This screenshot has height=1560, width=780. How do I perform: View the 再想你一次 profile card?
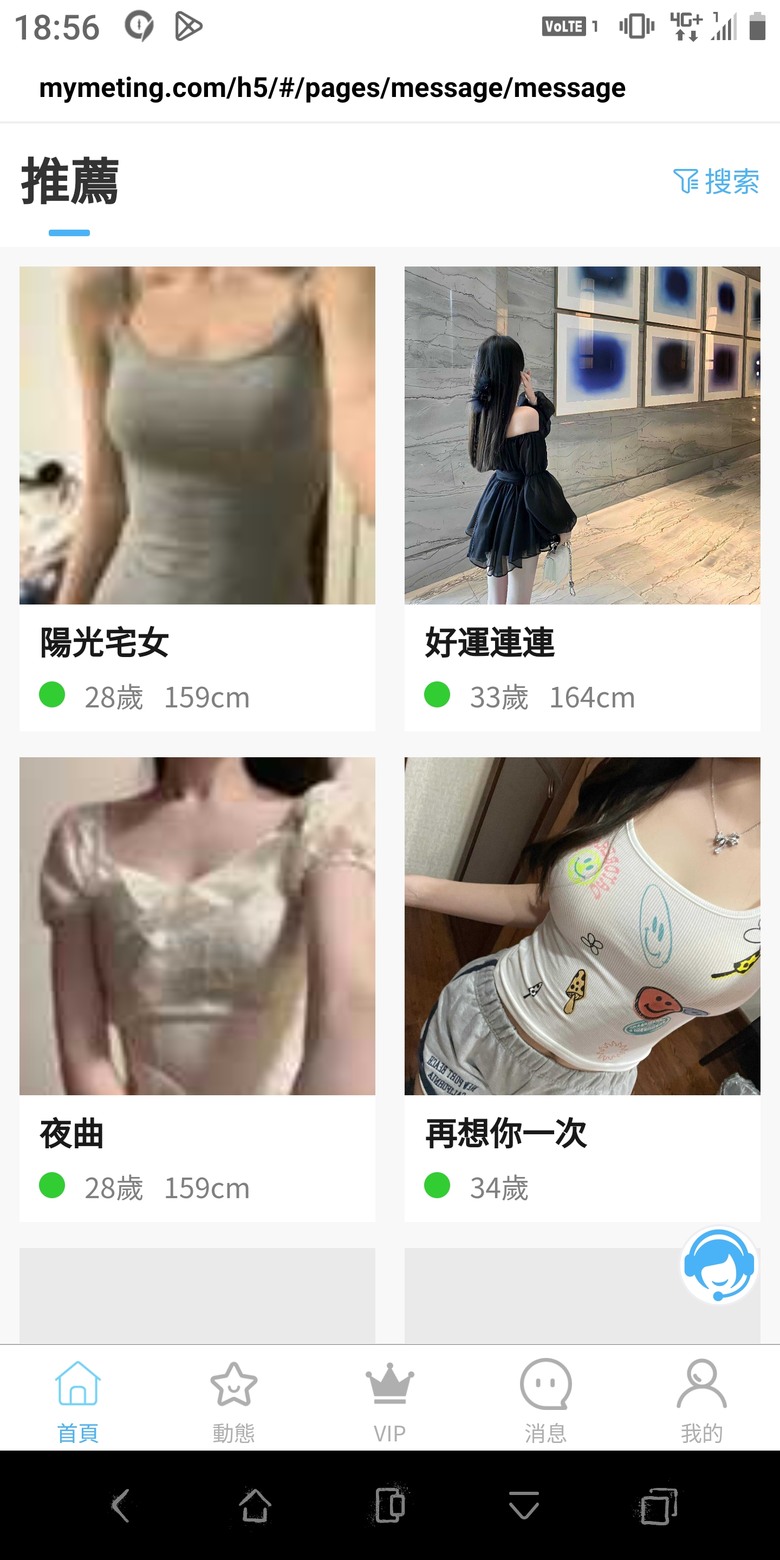[582, 989]
